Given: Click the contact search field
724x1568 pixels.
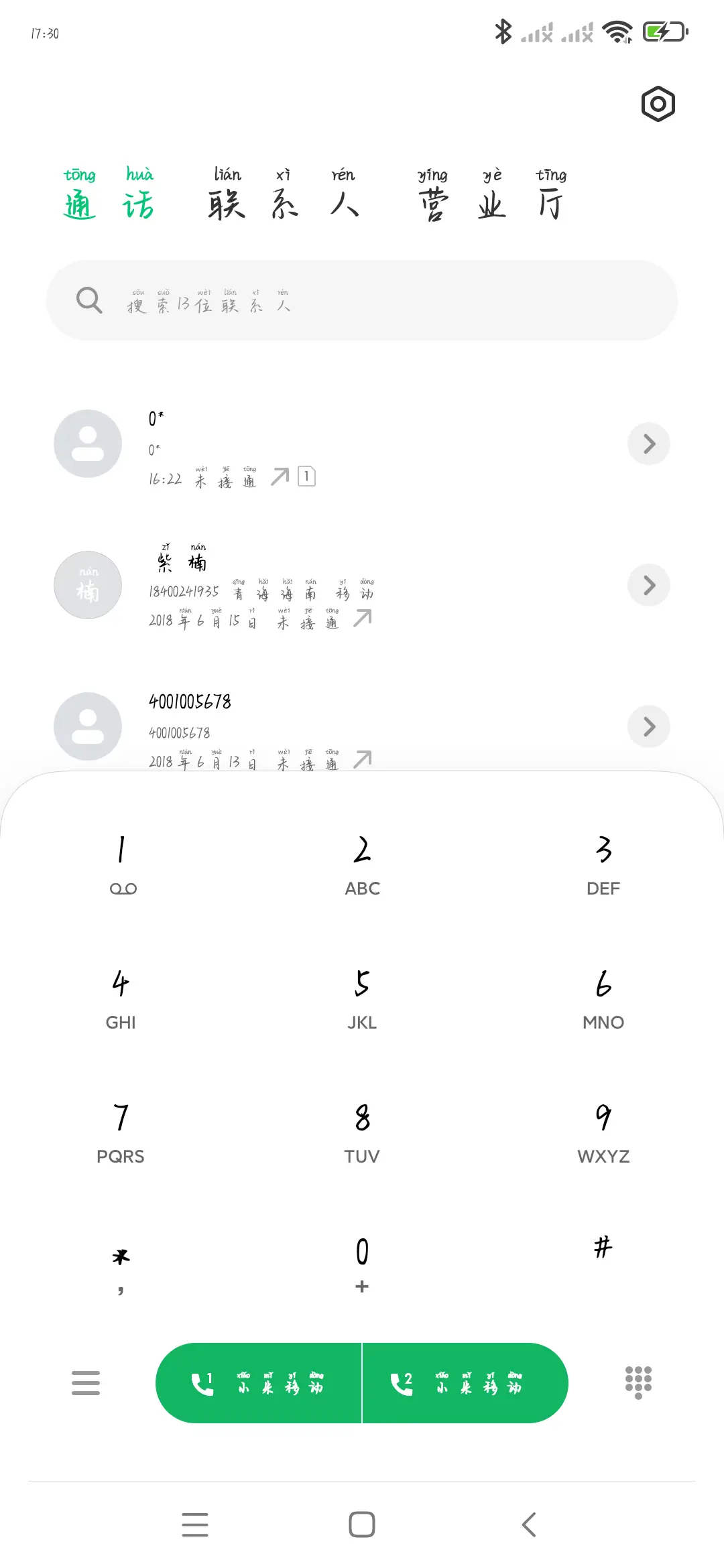Looking at the screenshot, I should (362, 300).
